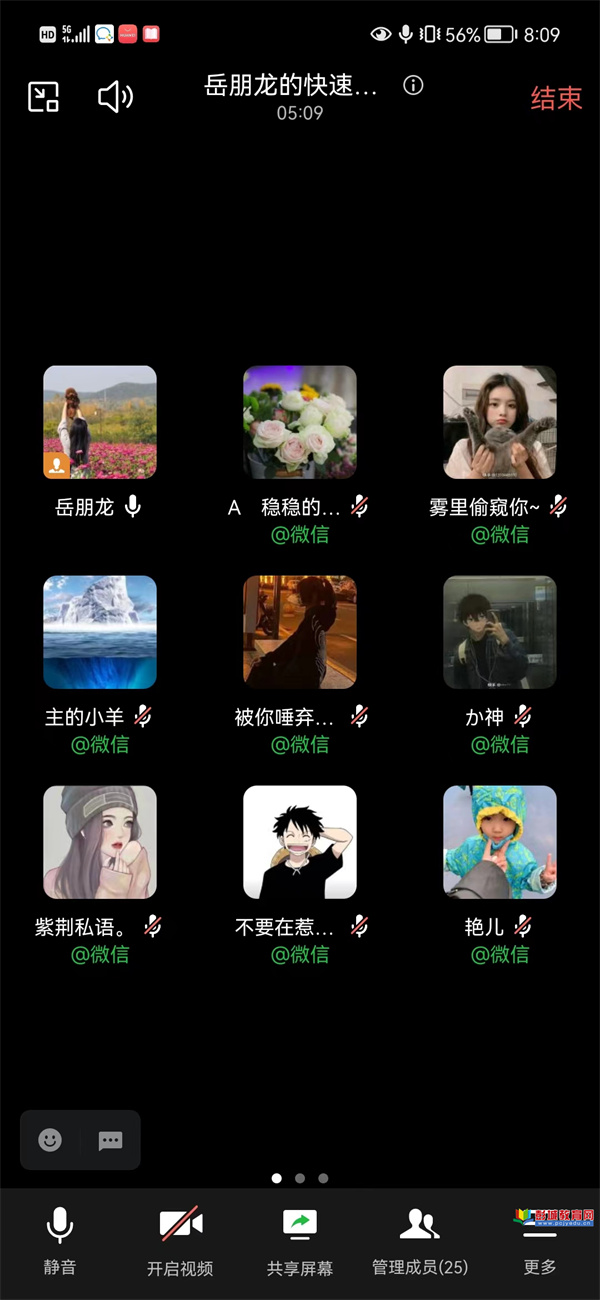Turn on camera via 开启视频
600x1300 pixels.
pyautogui.click(x=180, y=1240)
